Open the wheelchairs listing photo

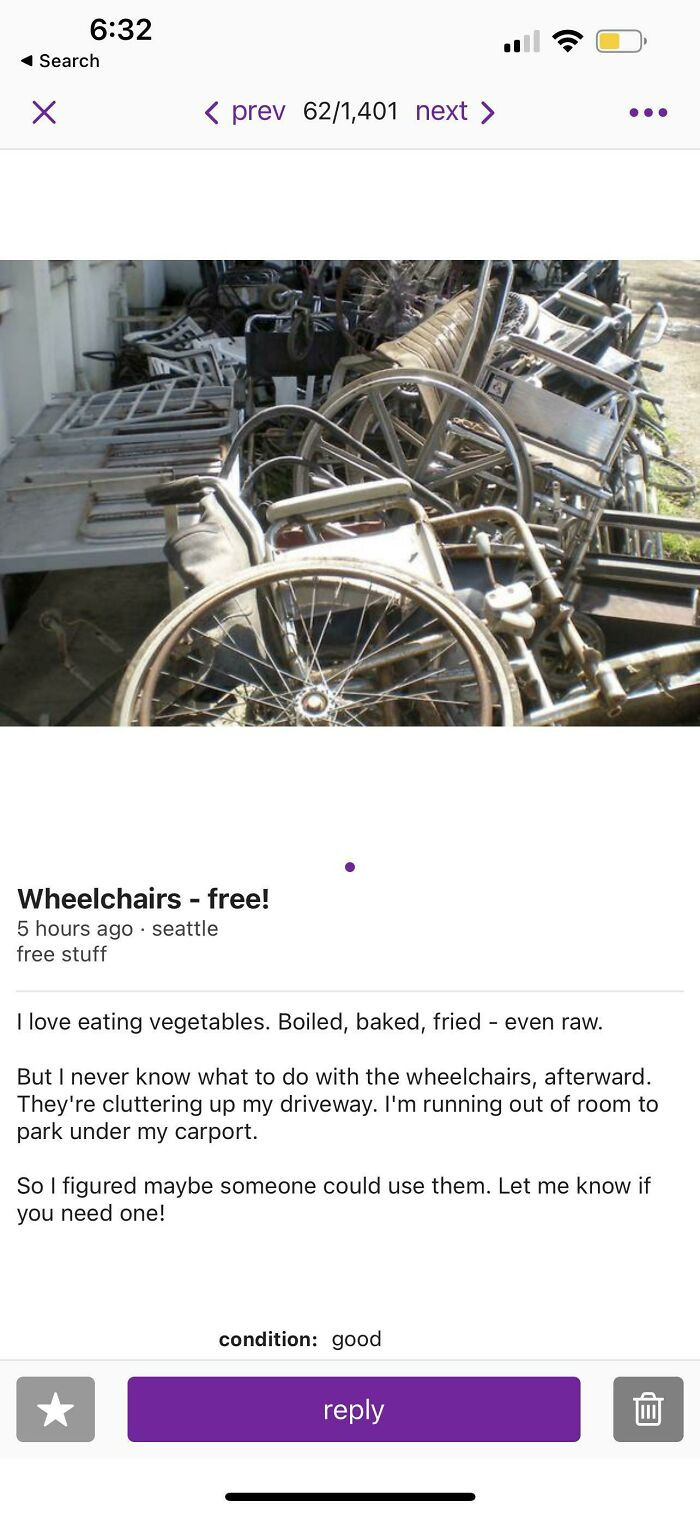point(350,493)
